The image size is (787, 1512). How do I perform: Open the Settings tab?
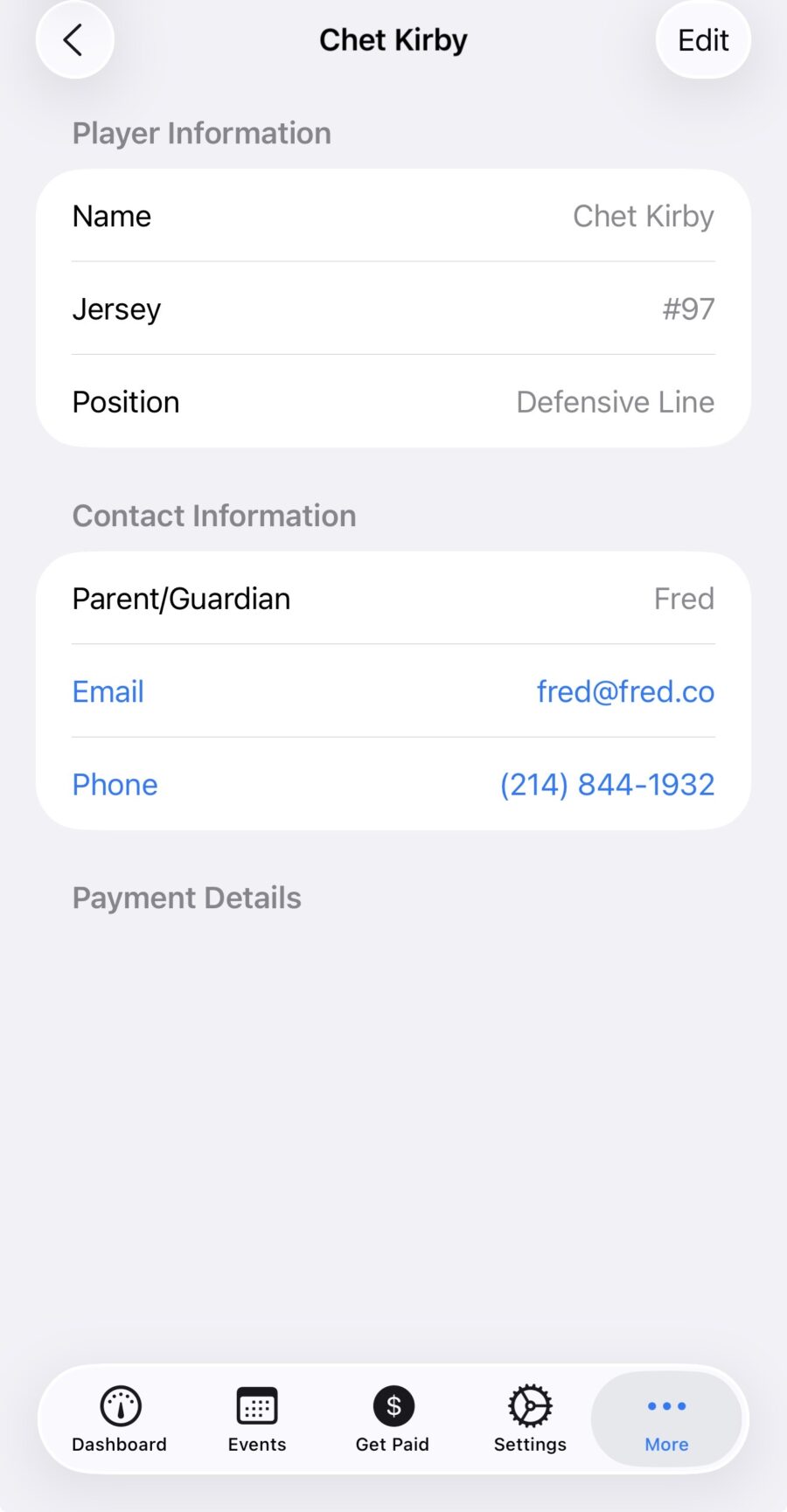tap(530, 1418)
